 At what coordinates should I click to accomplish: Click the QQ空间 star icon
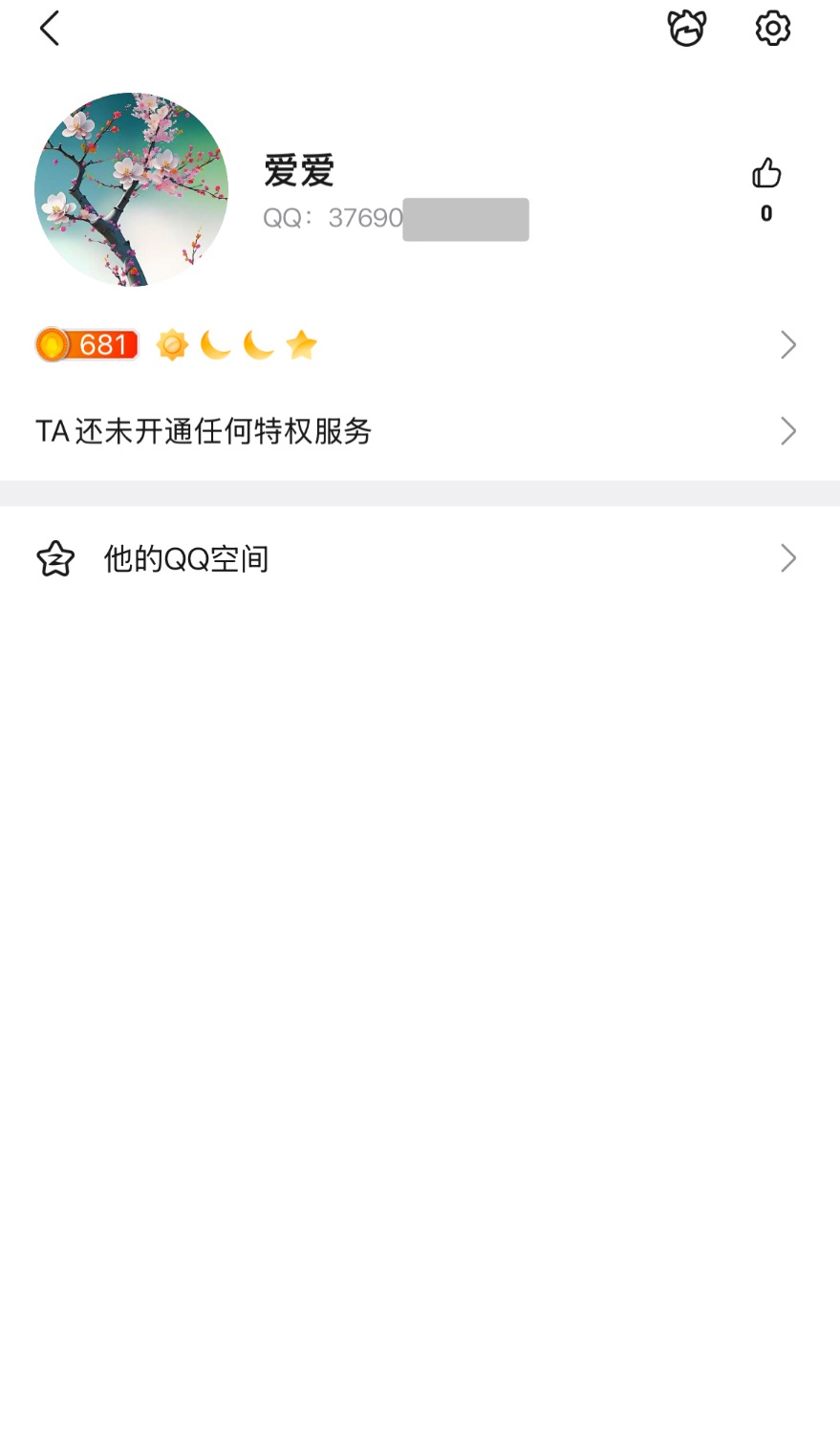tap(54, 558)
